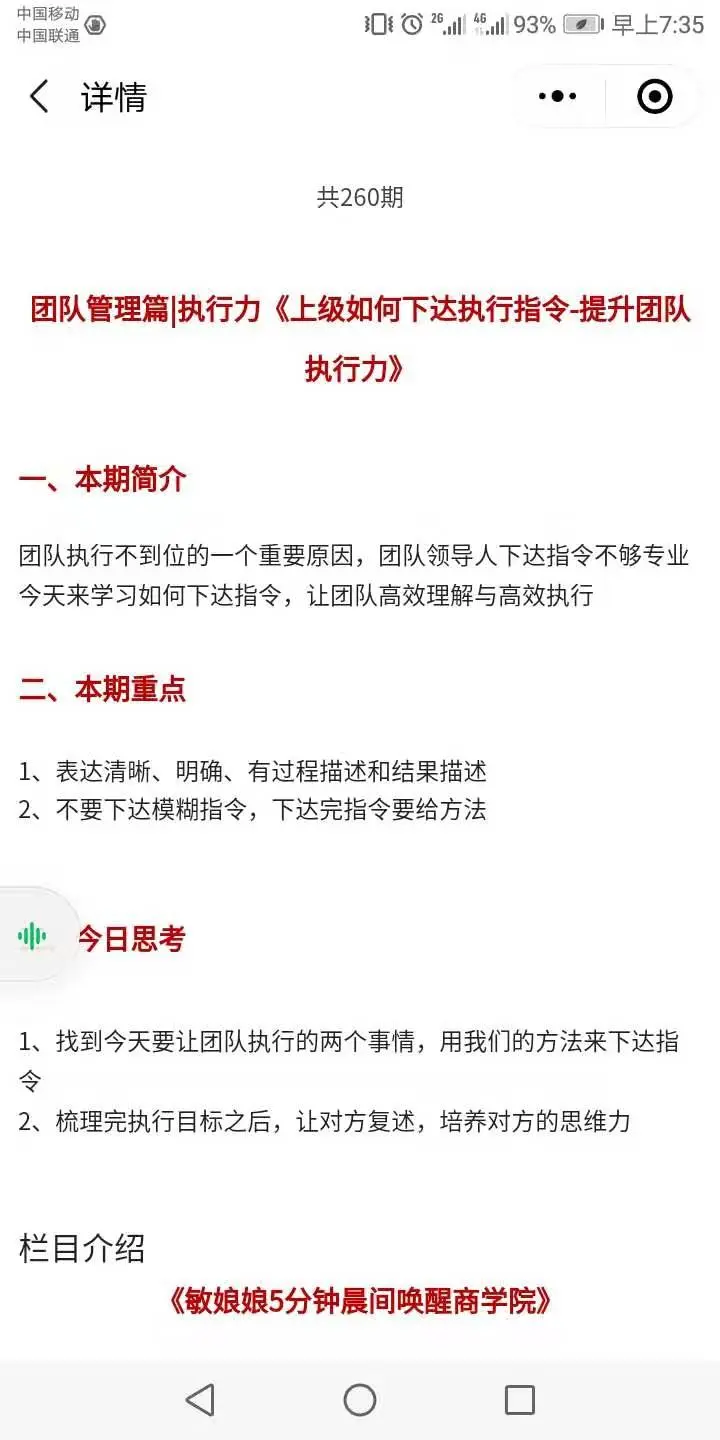Go to the home screen
Screen dimensions: 720x1440
click(x=360, y=1399)
